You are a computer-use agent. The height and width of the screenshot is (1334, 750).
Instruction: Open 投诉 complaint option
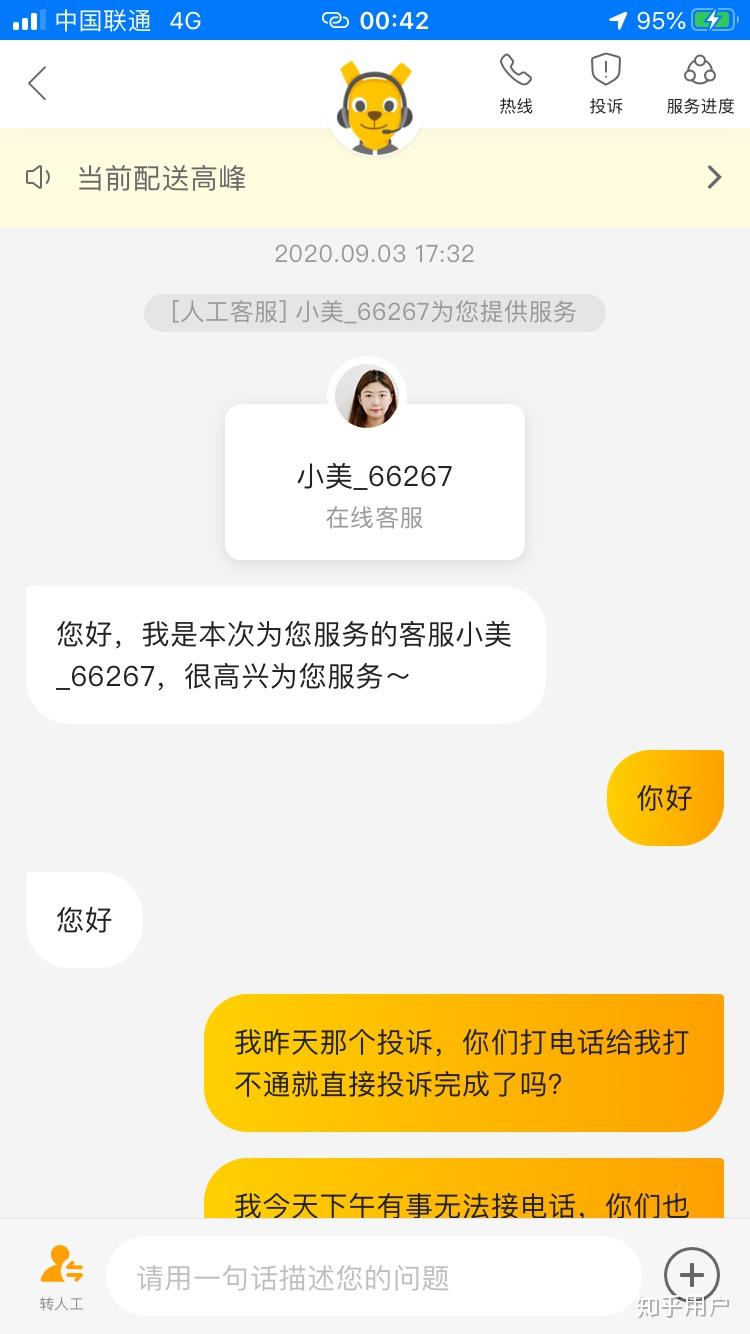tap(606, 84)
